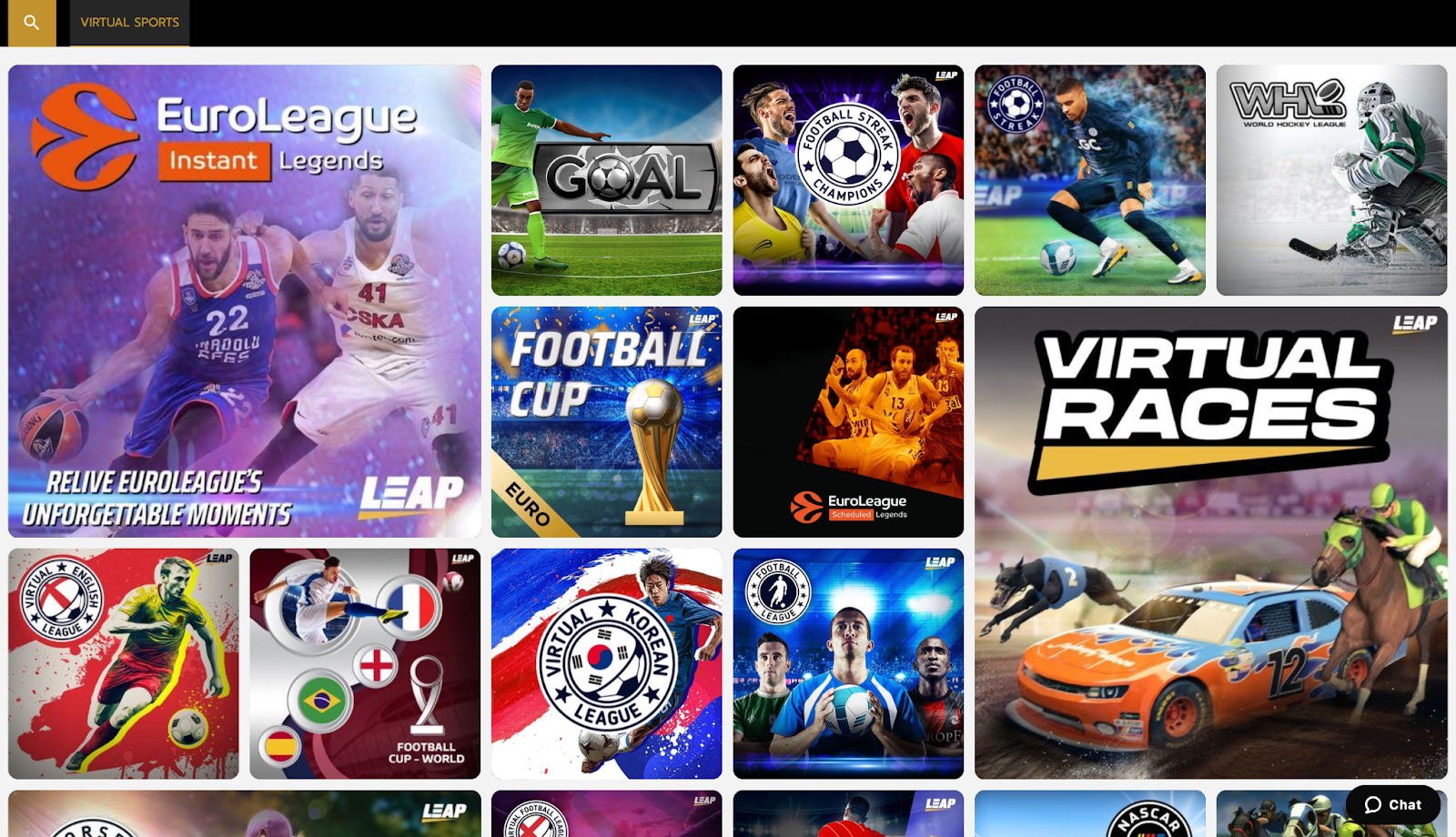
Task: Open World Hockey League game
Action: coord(1330,179)
